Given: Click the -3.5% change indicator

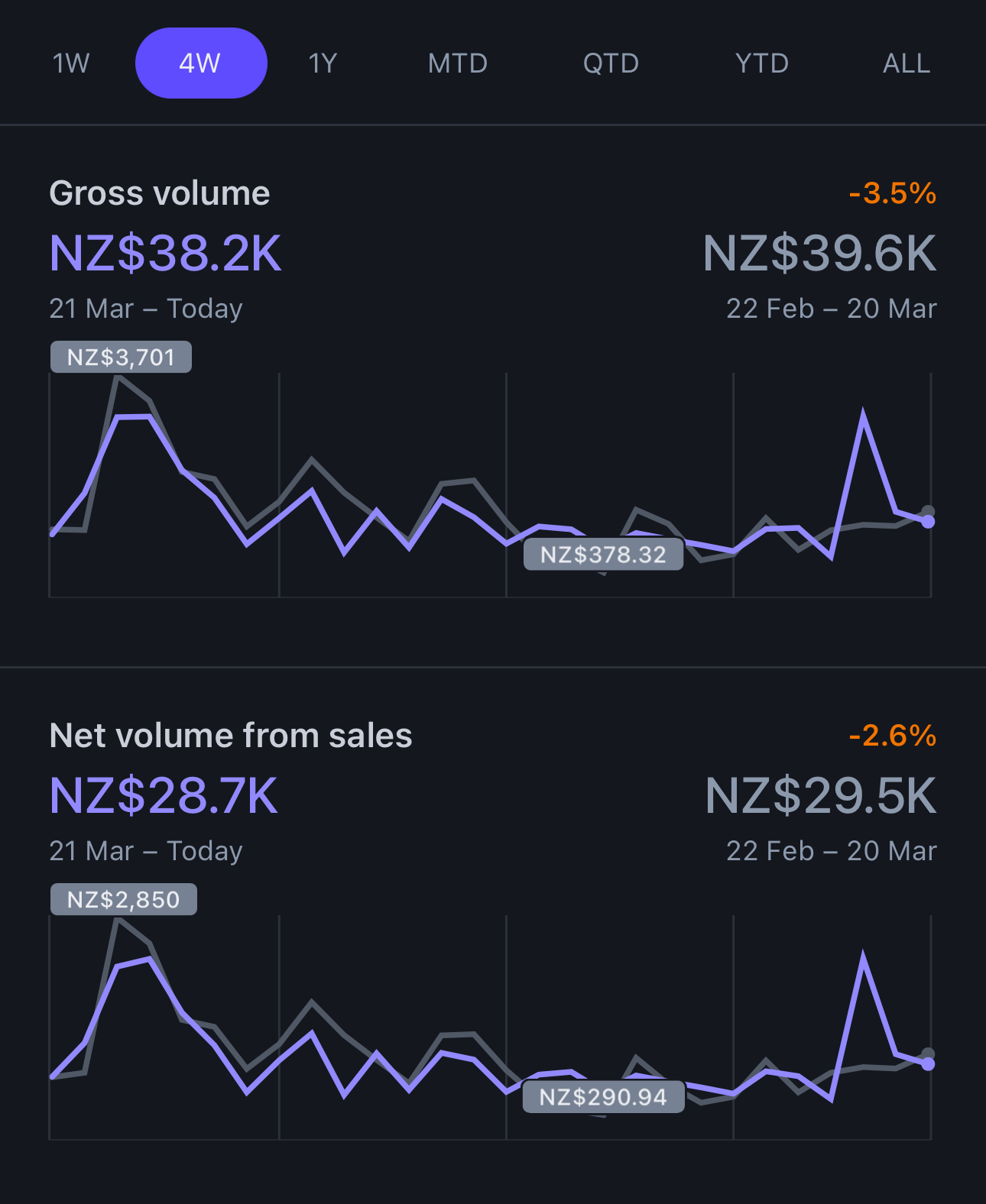Looking at the screenshot, I should [892, 194].
